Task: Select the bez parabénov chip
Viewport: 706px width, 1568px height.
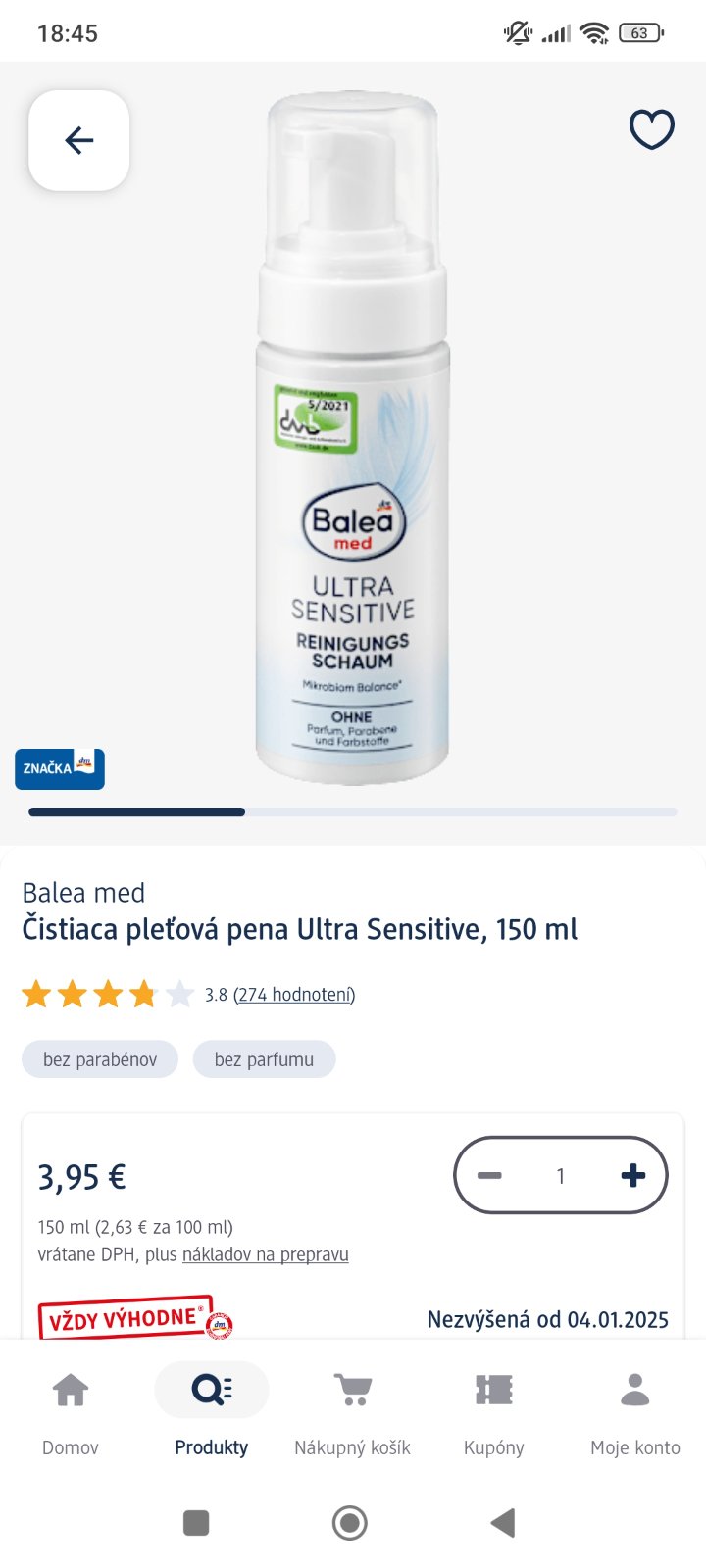Action: (100, 1059)
